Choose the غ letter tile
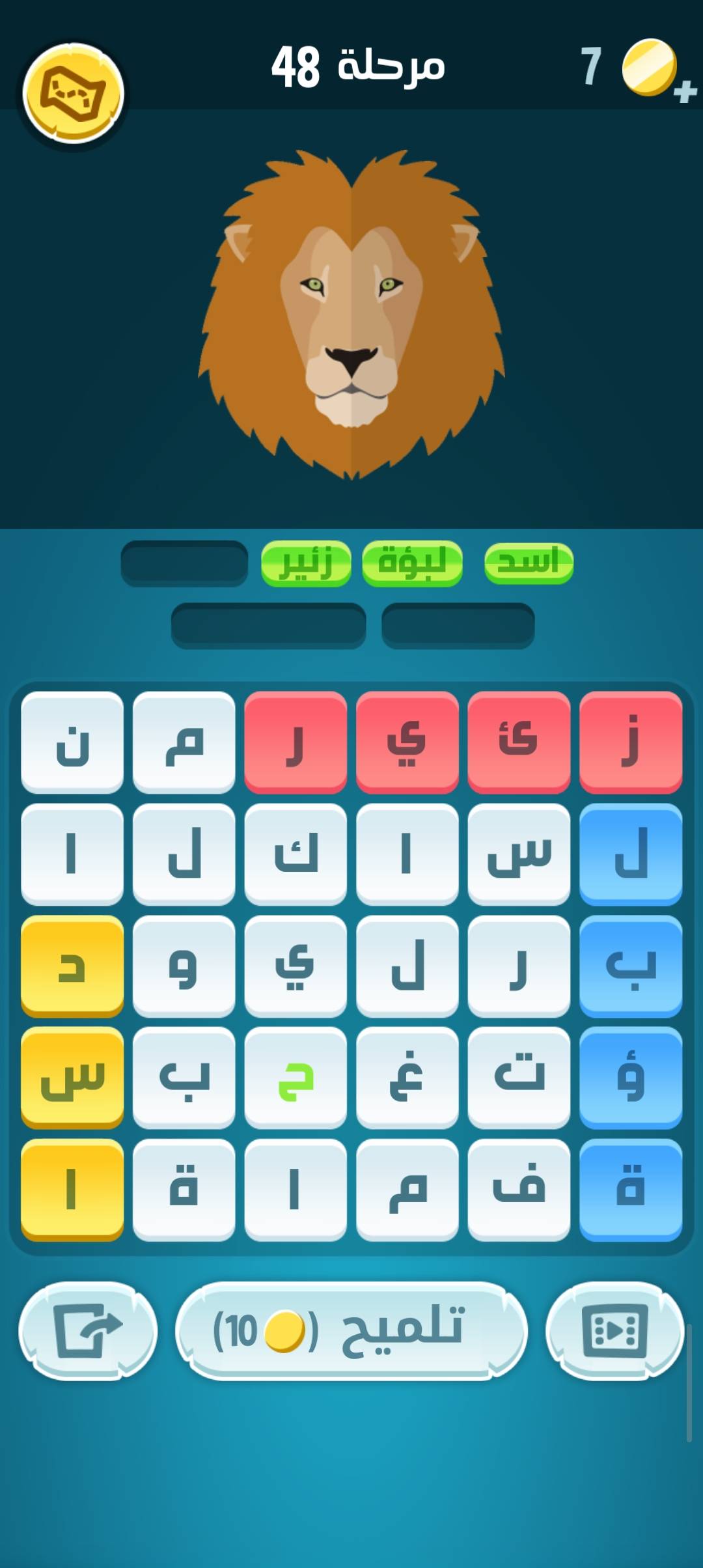 coord(407,1078)
